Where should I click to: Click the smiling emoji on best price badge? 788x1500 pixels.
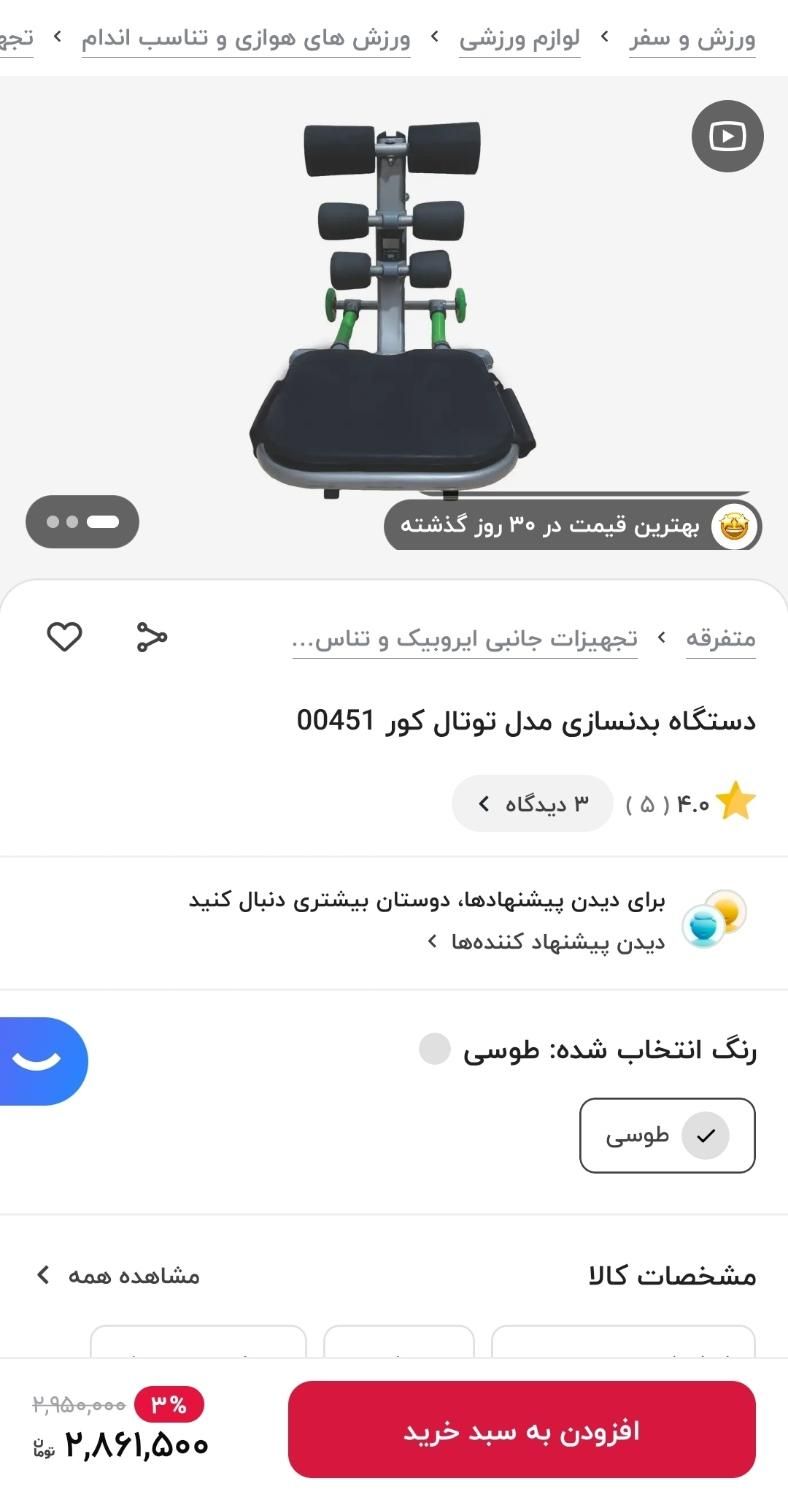735,526
